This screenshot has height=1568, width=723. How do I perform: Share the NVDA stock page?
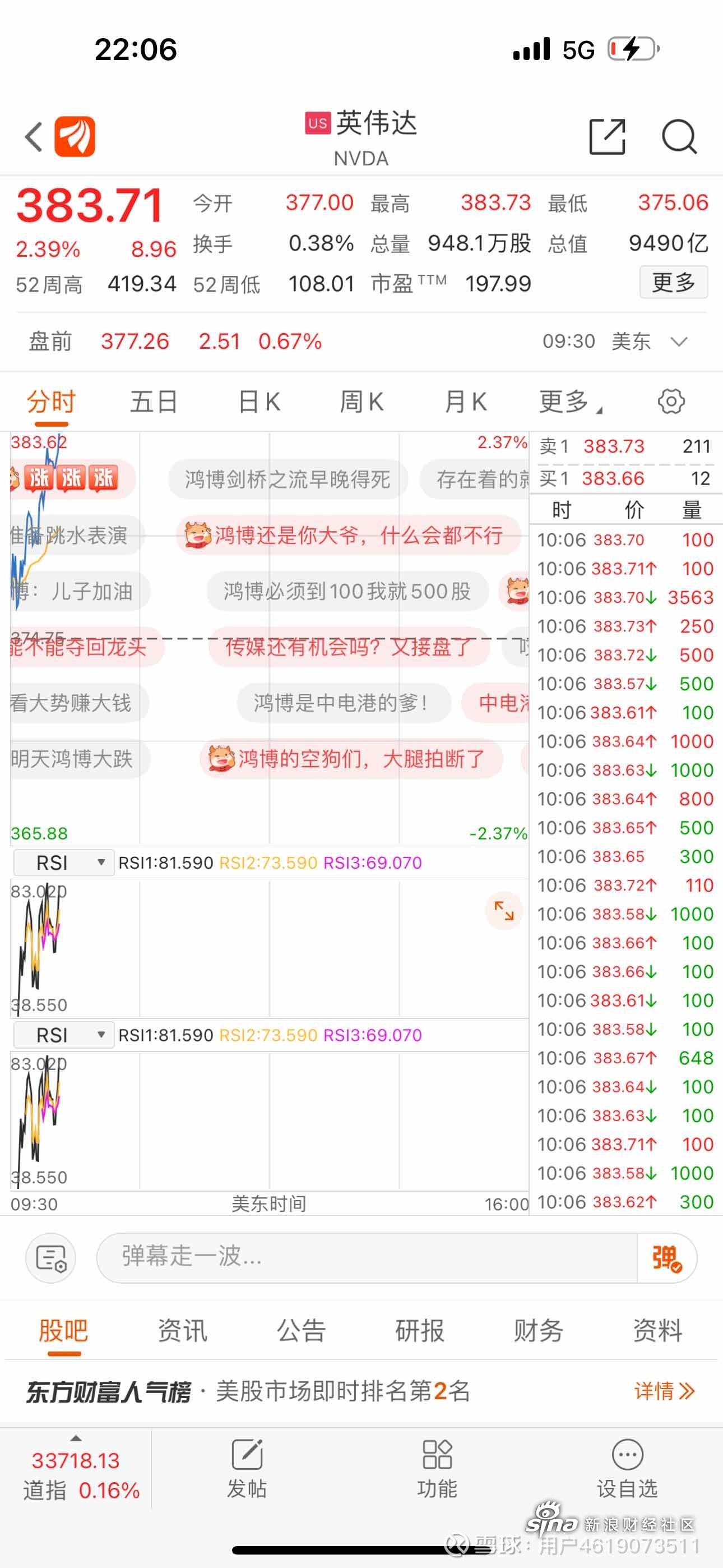coord(607,136)
